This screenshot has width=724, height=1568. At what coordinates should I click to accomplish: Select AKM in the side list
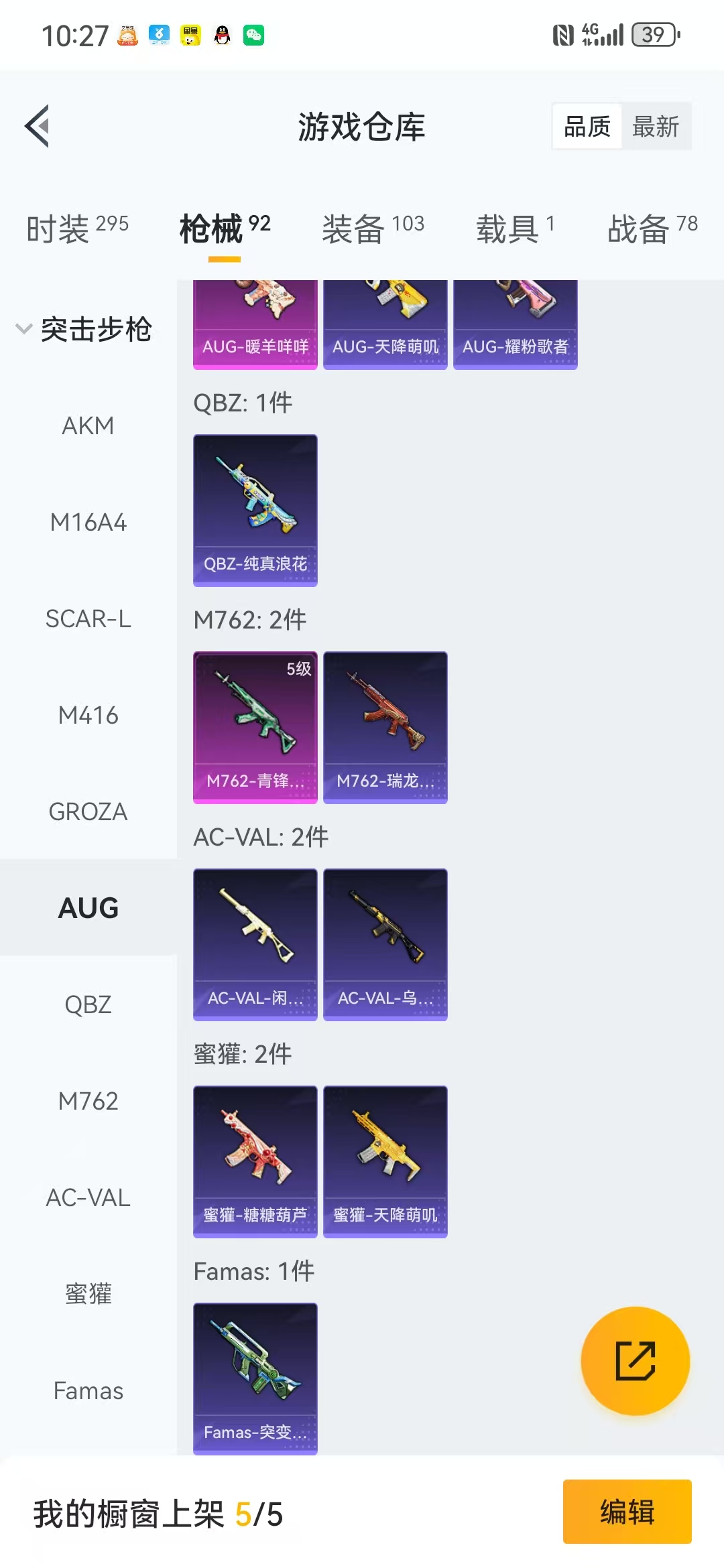[88, 426]
